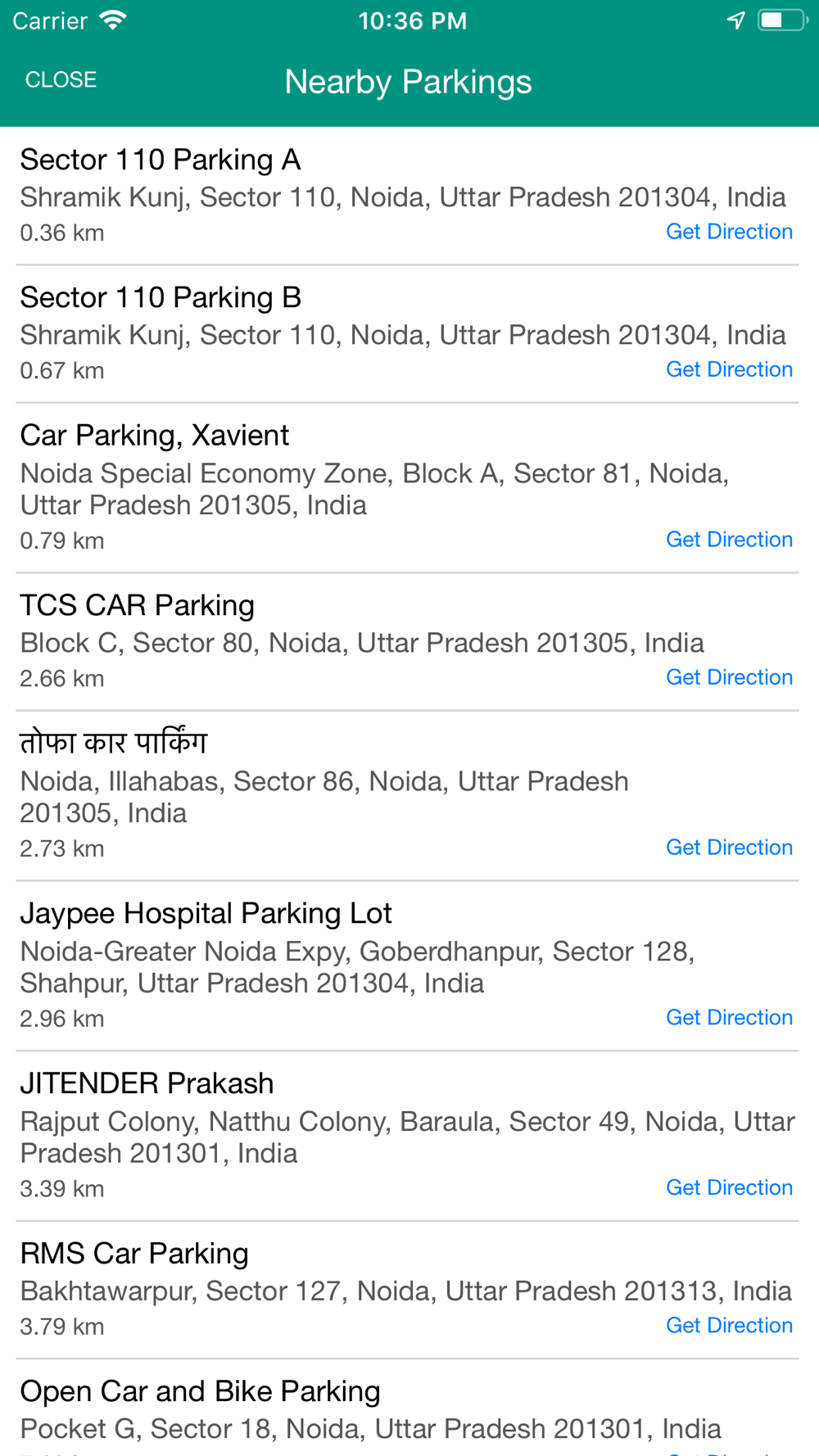This screenshot has width=819, height=1456.
Task: Tap CLOSE to dismiss Nearby Parkings
Action: (x=61, y=79)
